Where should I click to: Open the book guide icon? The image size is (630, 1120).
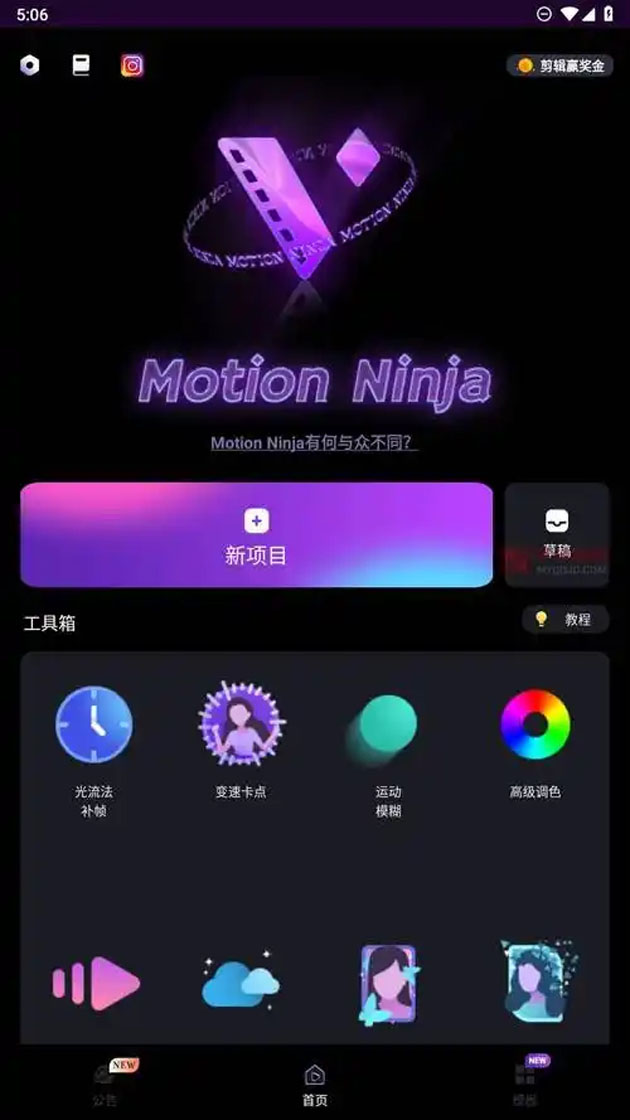tap(81, 66)
